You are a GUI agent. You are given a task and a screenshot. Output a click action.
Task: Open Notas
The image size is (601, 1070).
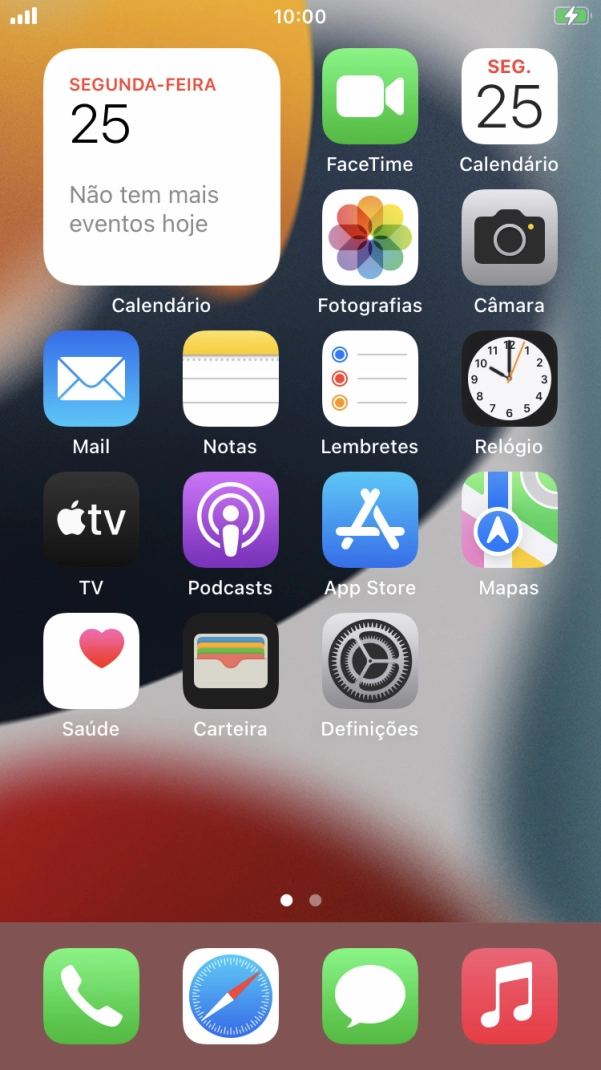click(x=230, y=379)
